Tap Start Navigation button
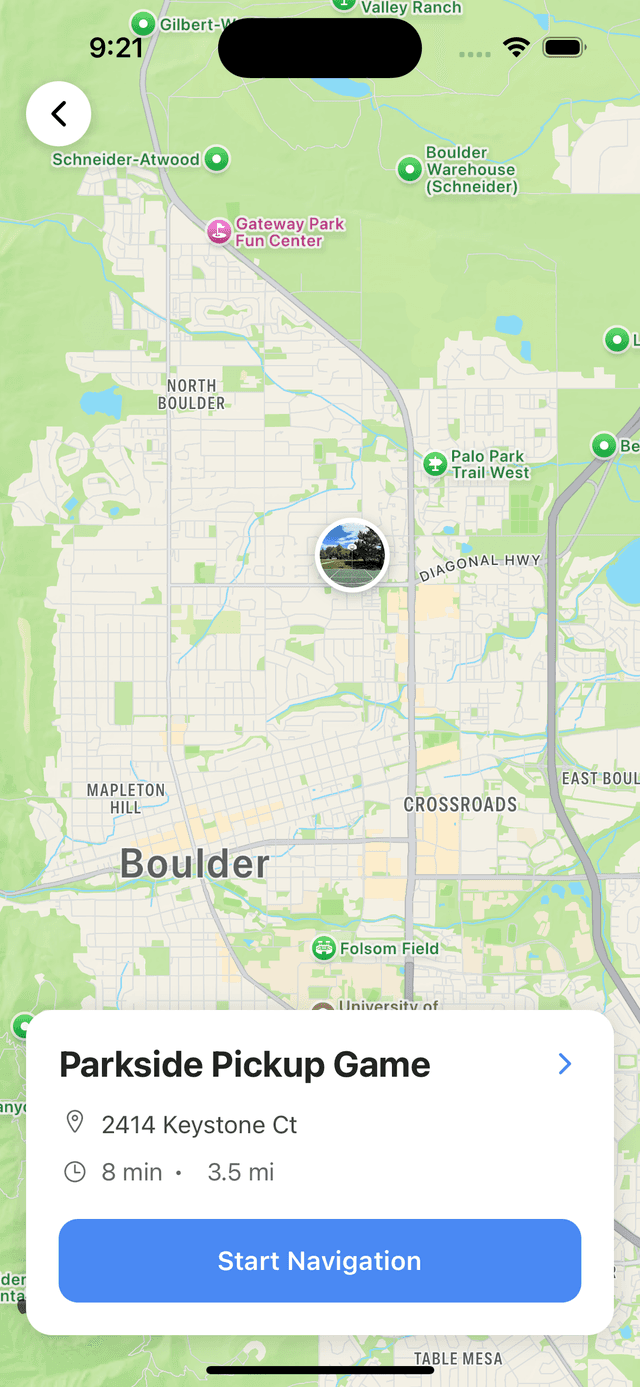 pyautogui.click(x=320, y=1260)
